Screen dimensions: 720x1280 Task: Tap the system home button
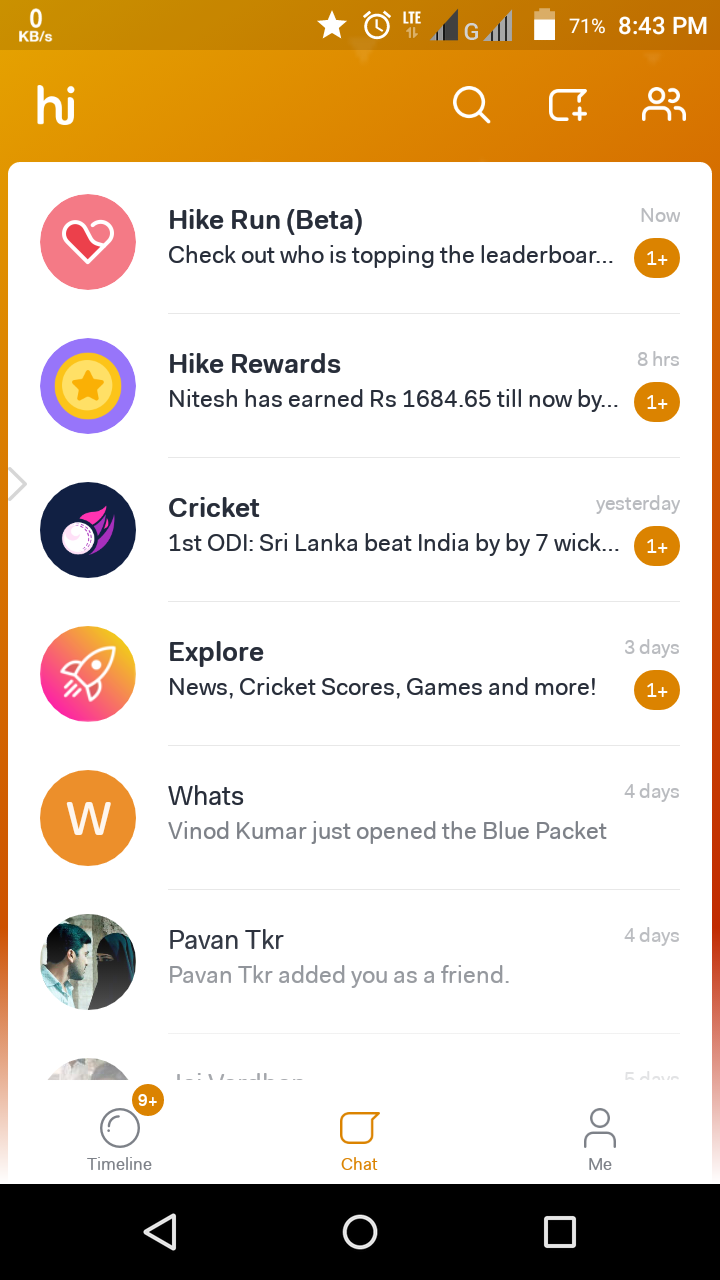360,1232
